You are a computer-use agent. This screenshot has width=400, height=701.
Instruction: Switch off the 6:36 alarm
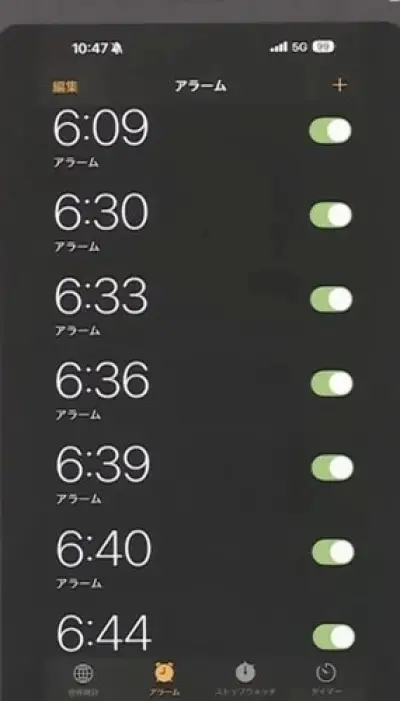[332, 384]
